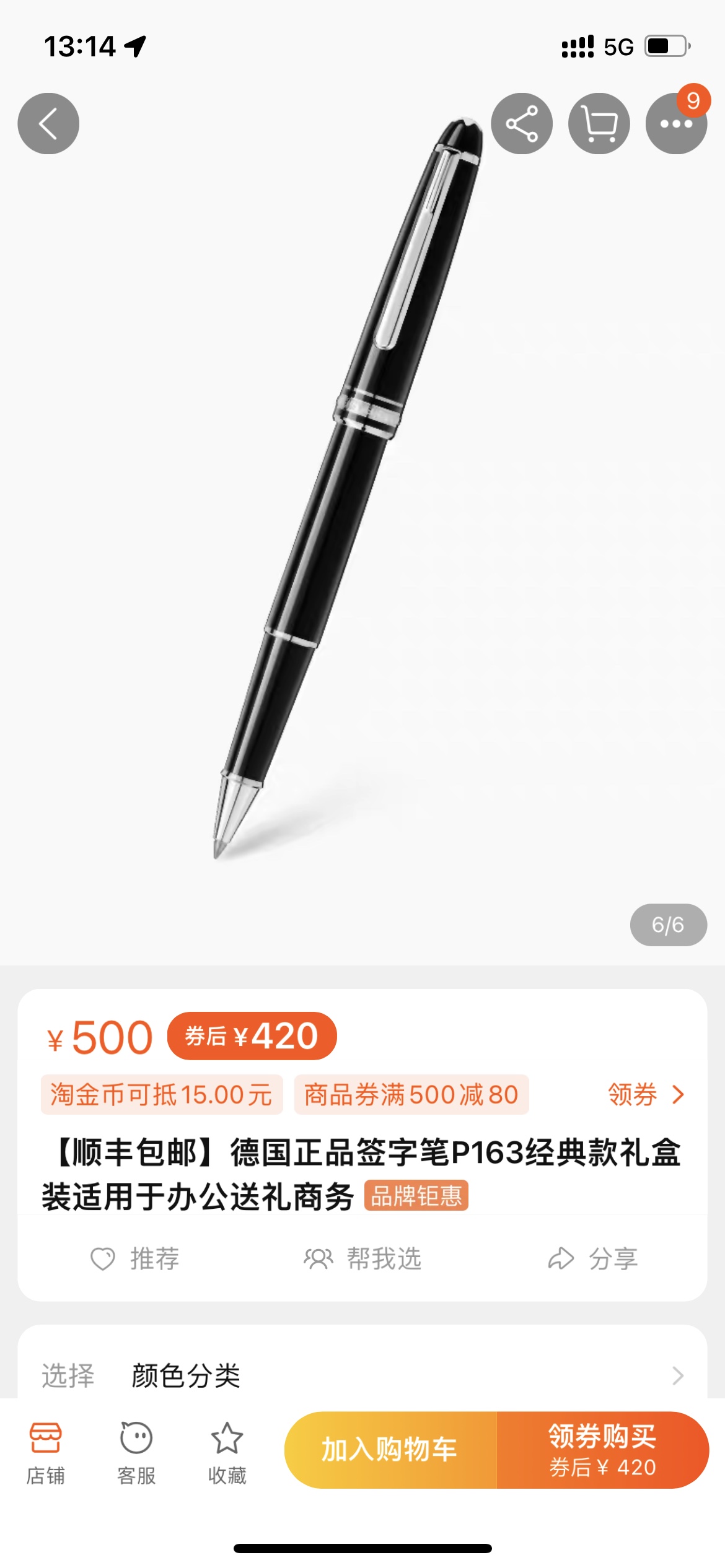Tap the 商品券满500减80 coupon tag

point(411,1095)
